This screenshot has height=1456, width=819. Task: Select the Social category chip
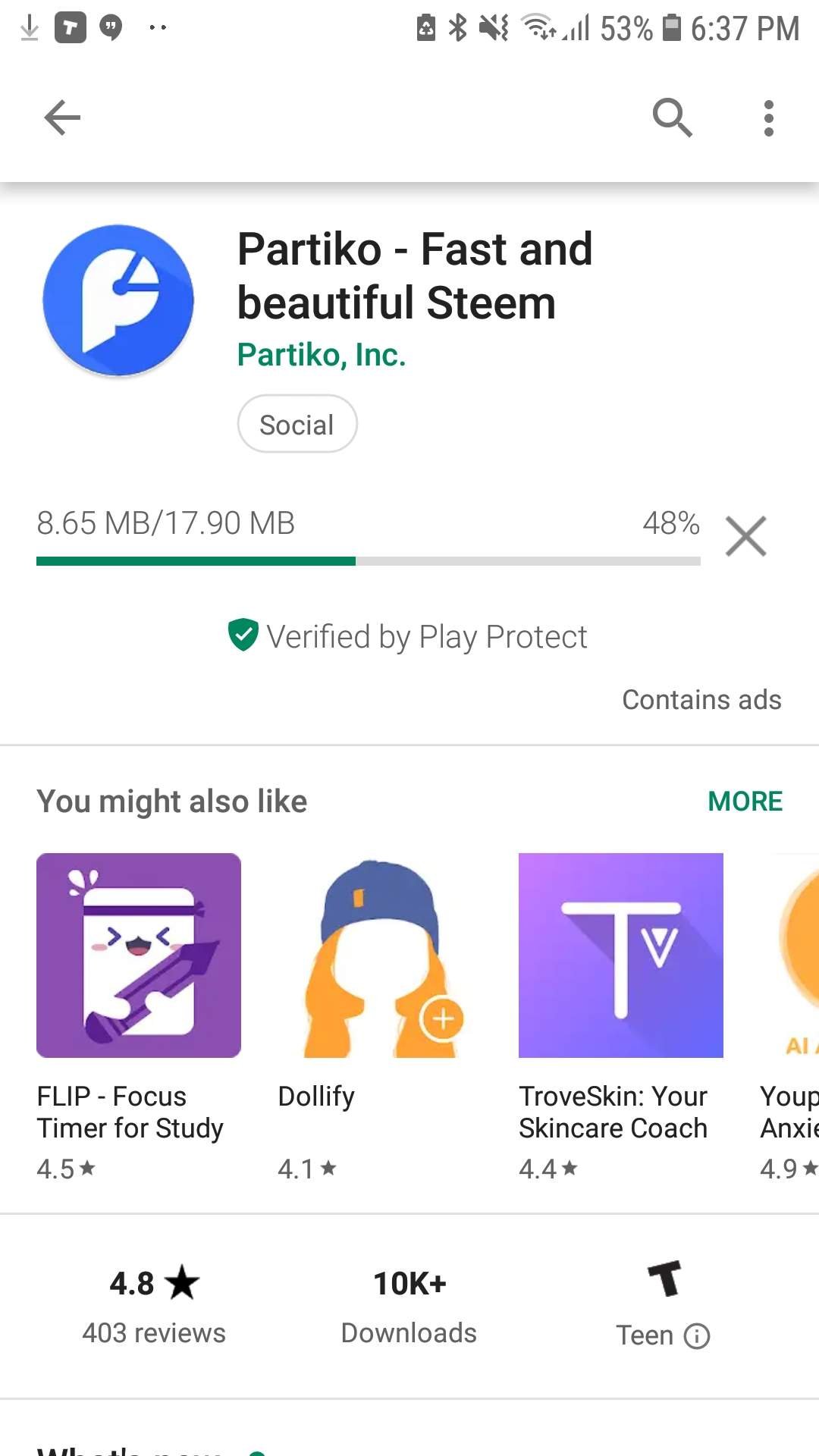pos(297,424)
